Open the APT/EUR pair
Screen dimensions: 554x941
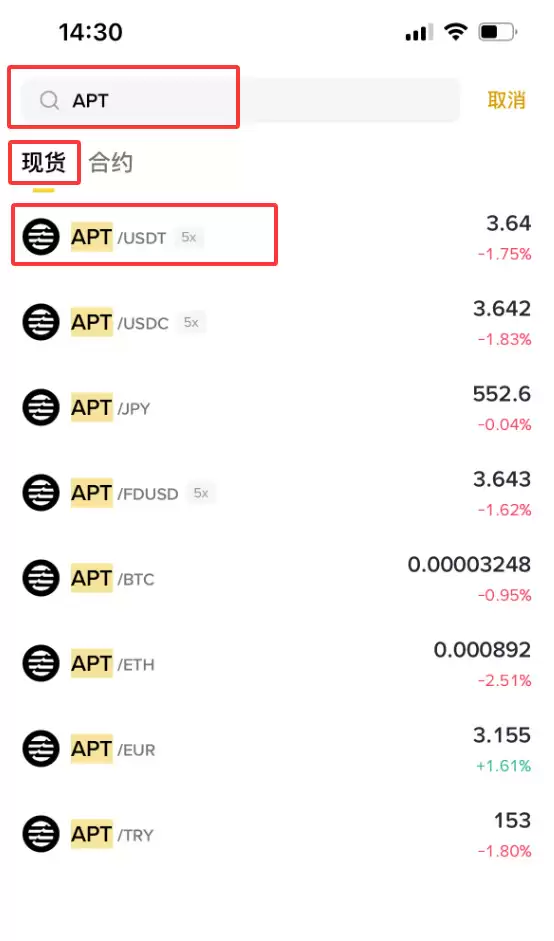coord(277,749)
